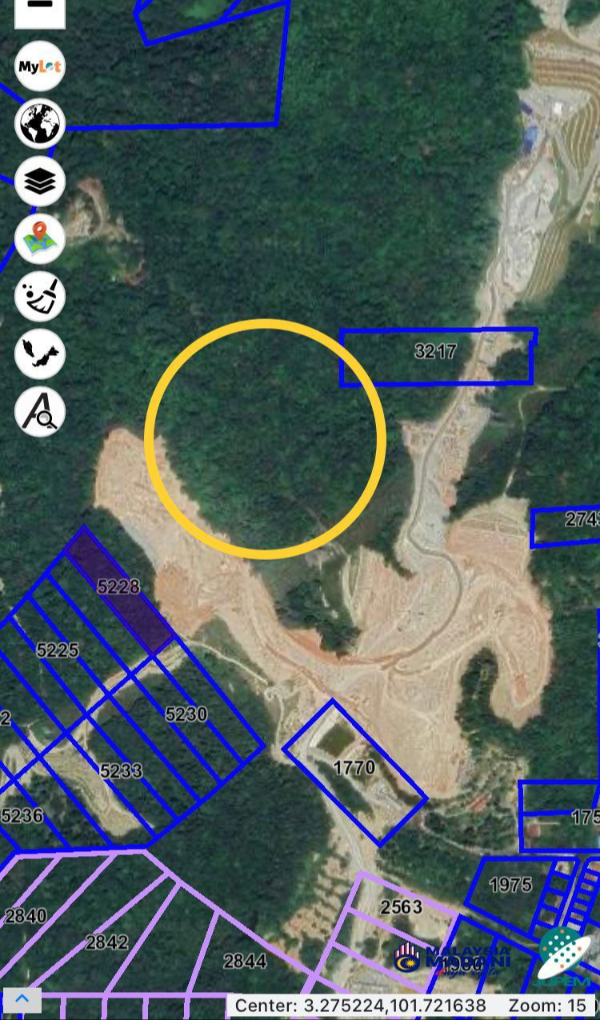Tap the Malaysia map outline icon
600x1020 pixels.
pos(40,353)
